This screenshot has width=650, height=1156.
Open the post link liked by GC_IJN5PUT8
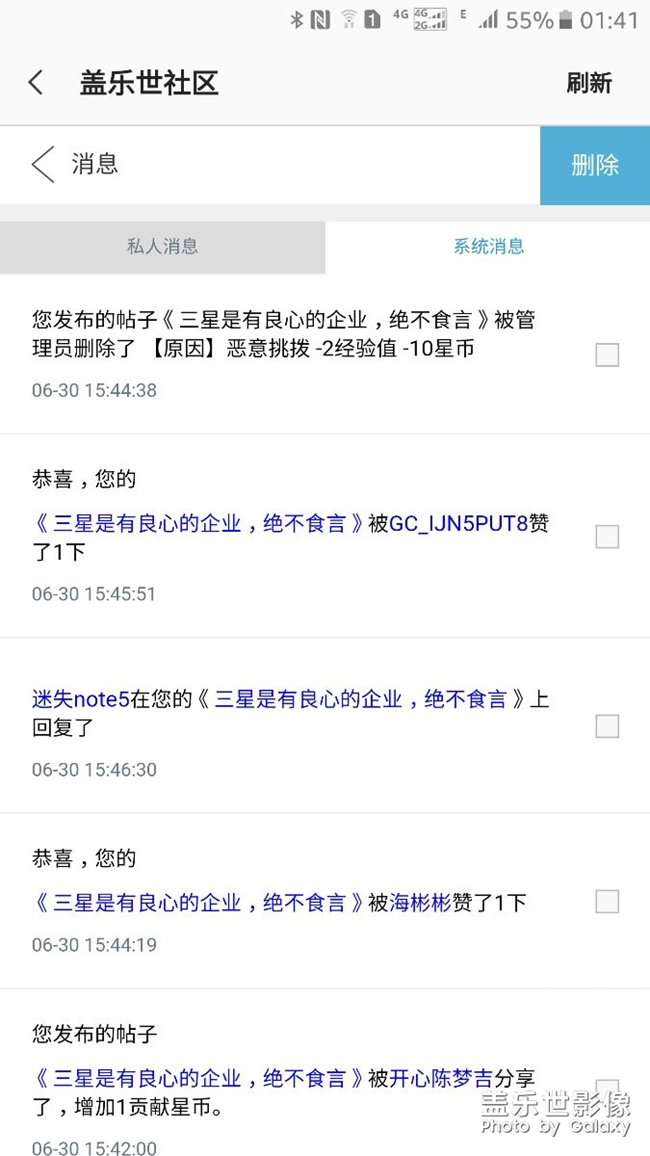click(200, 523)
